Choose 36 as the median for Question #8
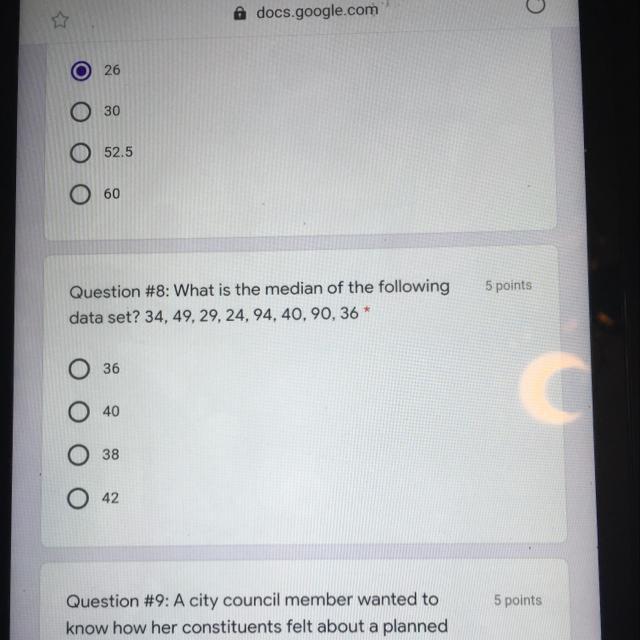Viewport: 640px width, 640px height. [x=81, y=369]
